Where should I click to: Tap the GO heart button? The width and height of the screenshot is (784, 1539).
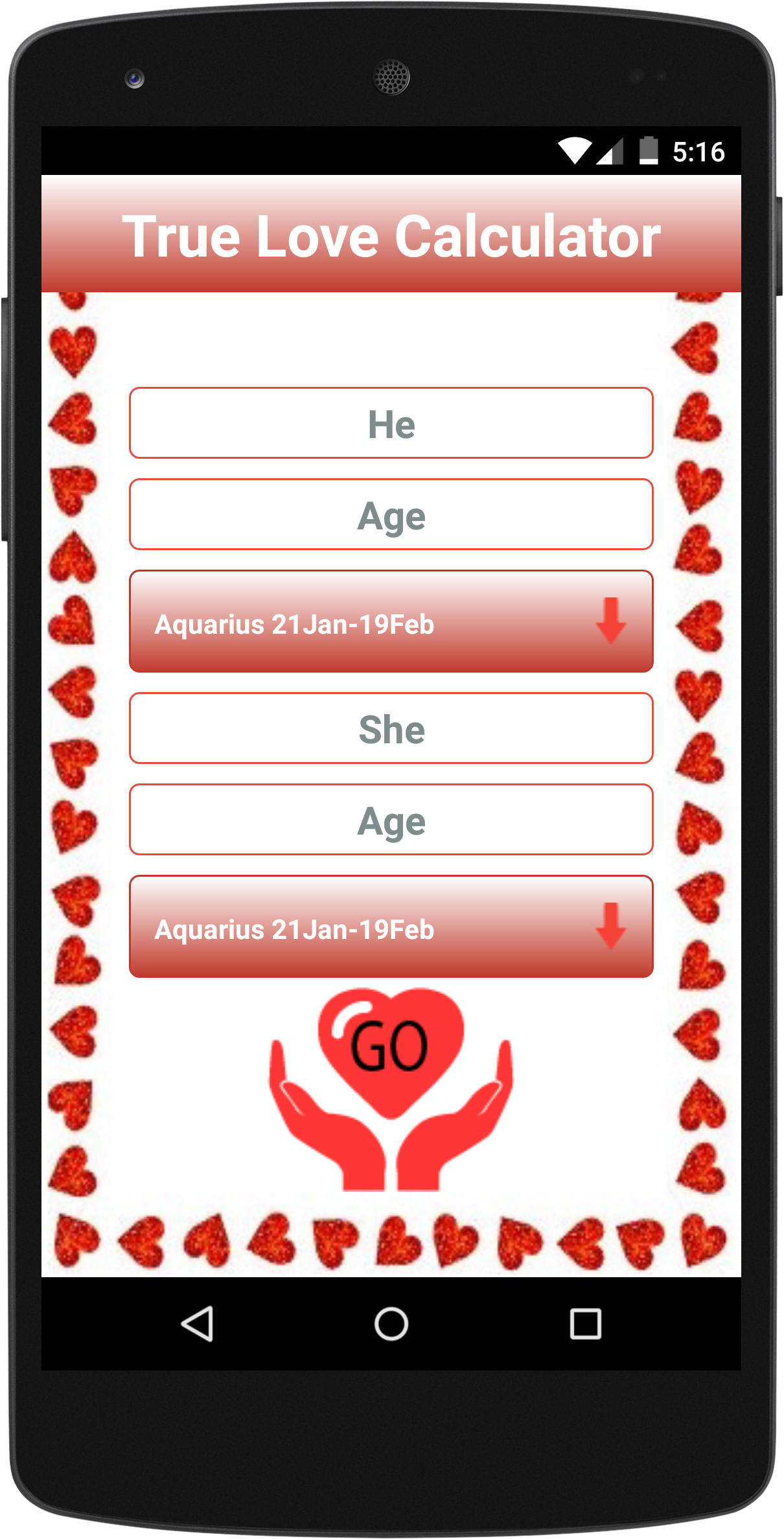click(x=391, y=1089)
